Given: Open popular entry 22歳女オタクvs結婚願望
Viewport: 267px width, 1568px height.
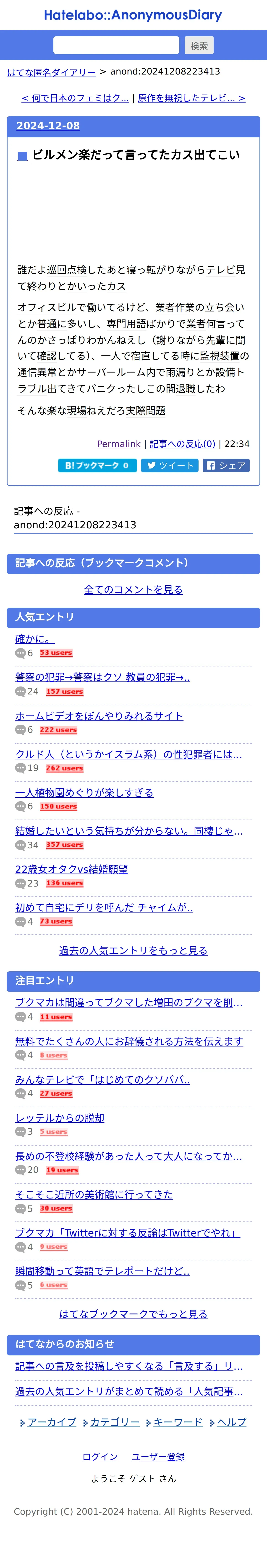Looking at the screenshot, I should [x=71, y=869].
